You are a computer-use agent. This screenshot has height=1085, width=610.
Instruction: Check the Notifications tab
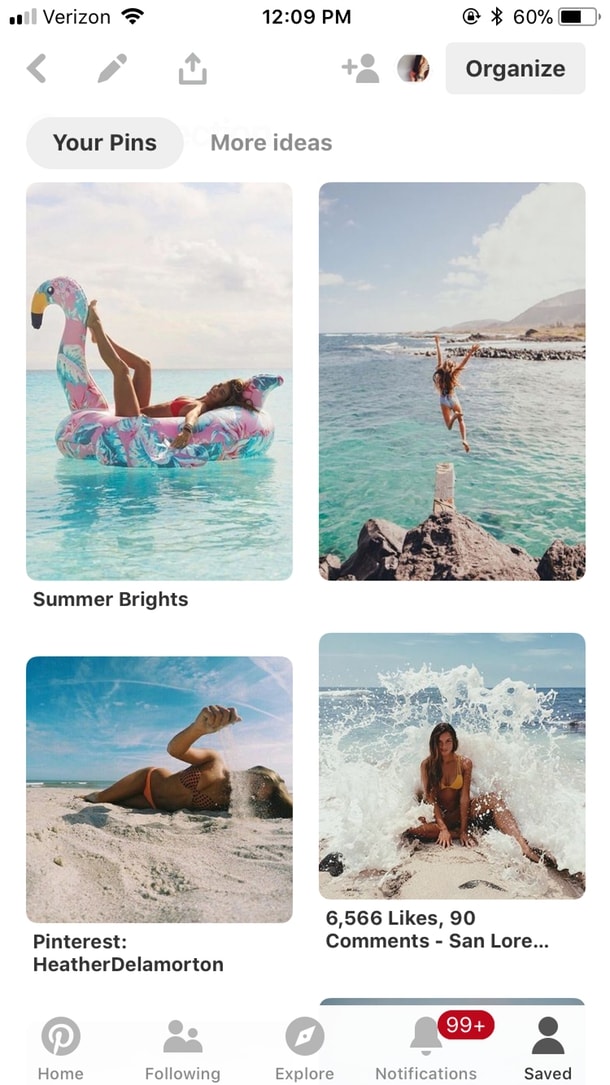pos(426,1048)
